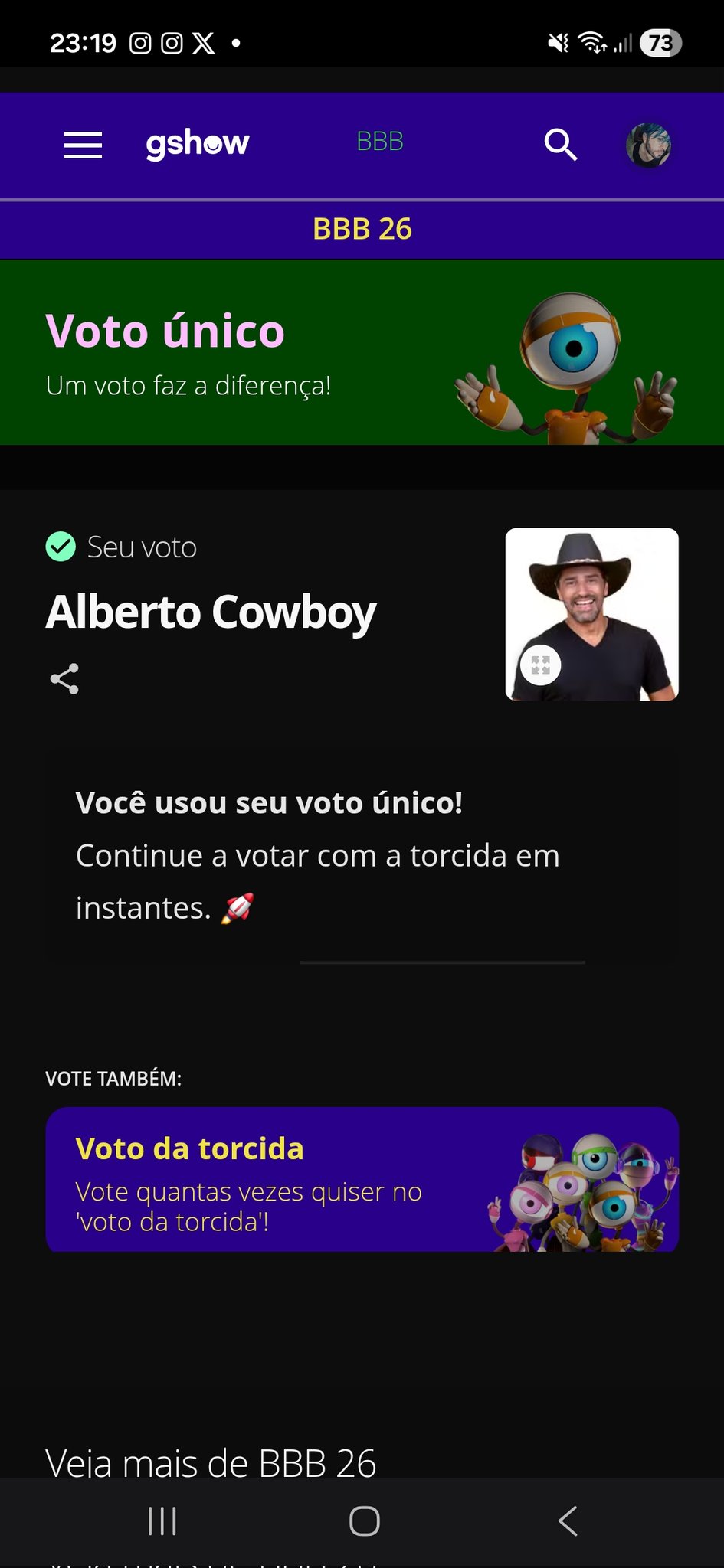Open recent apps from the navigation bar
The width and height of the screenshot is (724, 1568).
click(x=162, y=1521)
